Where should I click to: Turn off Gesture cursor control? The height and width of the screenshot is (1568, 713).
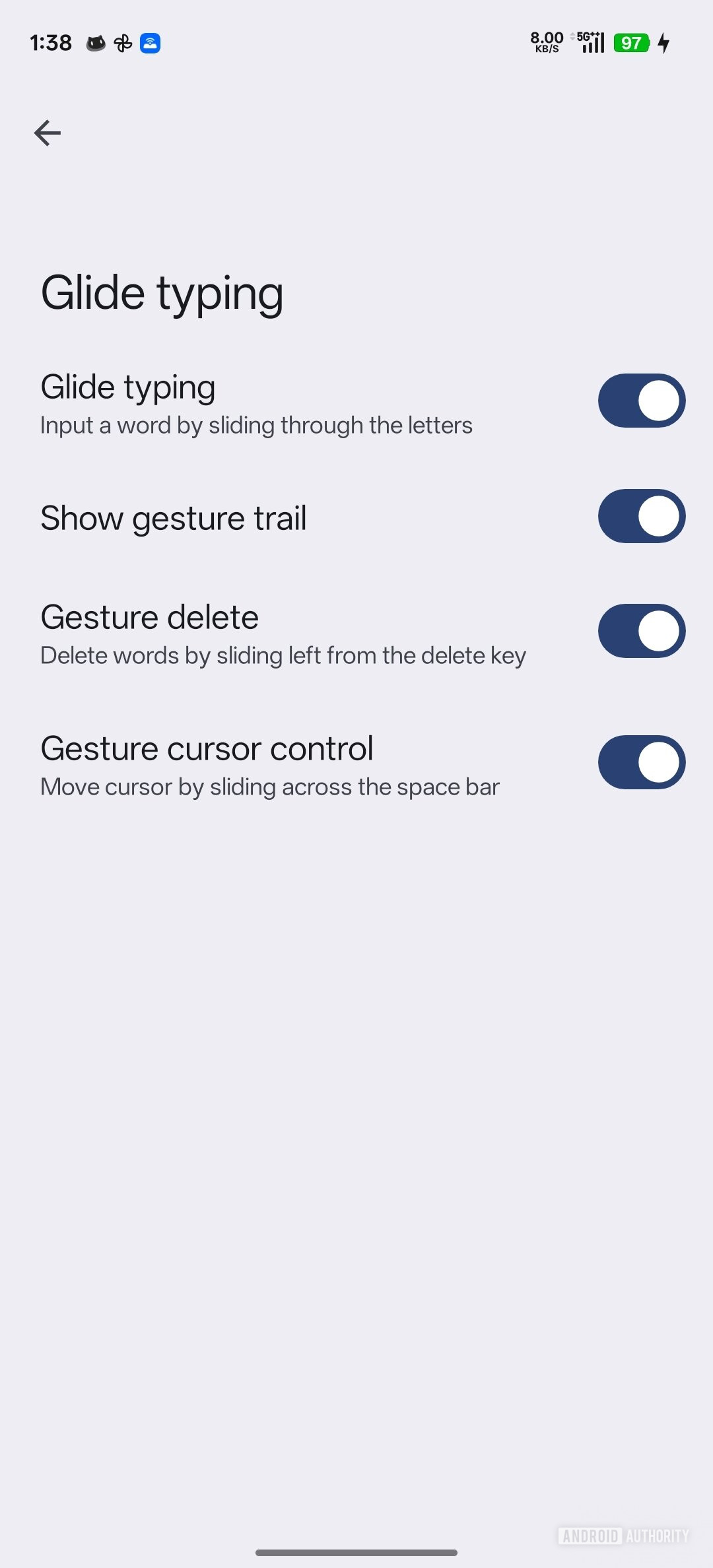click(x=641, y=762)
